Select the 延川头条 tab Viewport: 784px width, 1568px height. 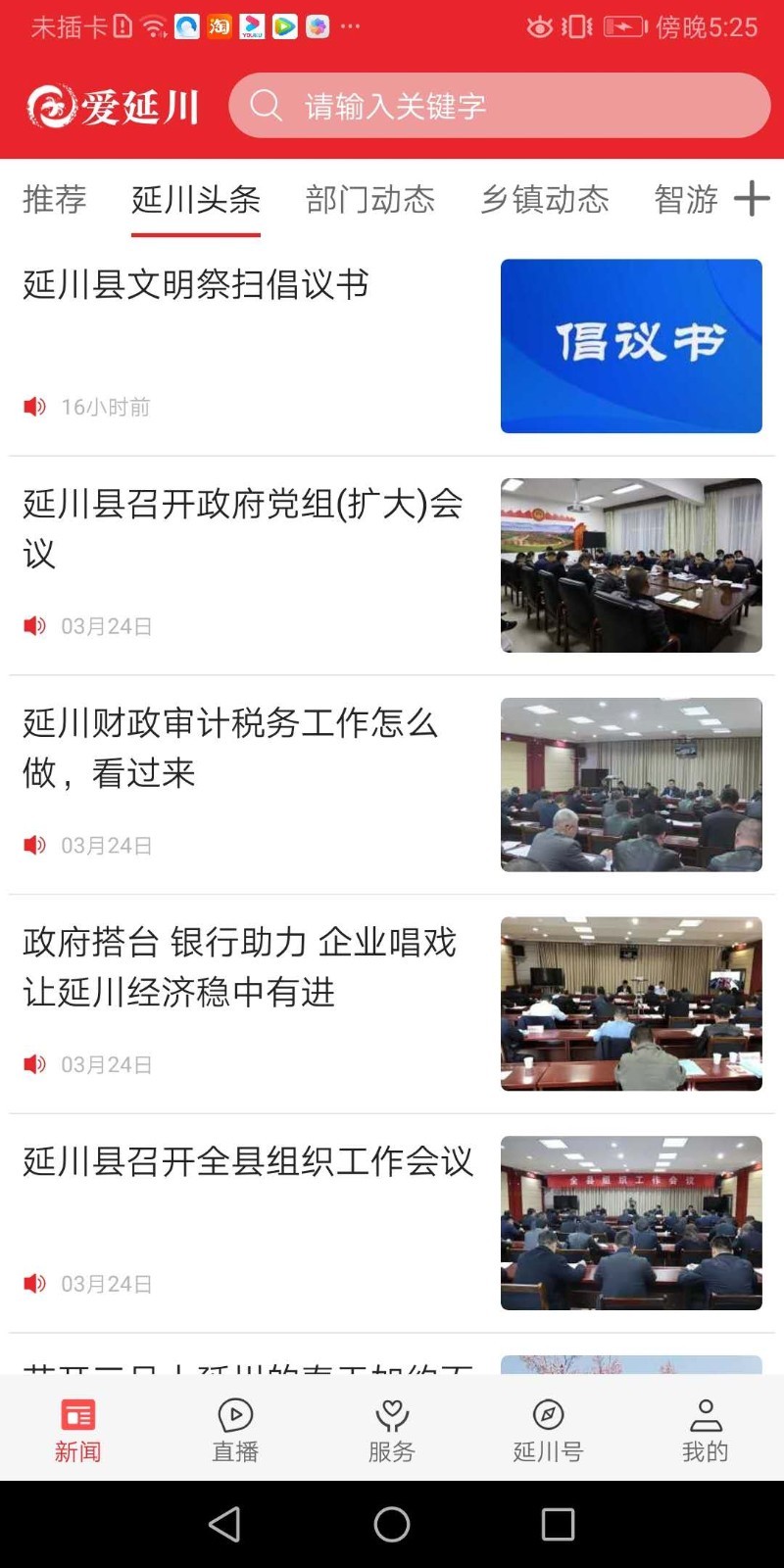click(196, 200)
